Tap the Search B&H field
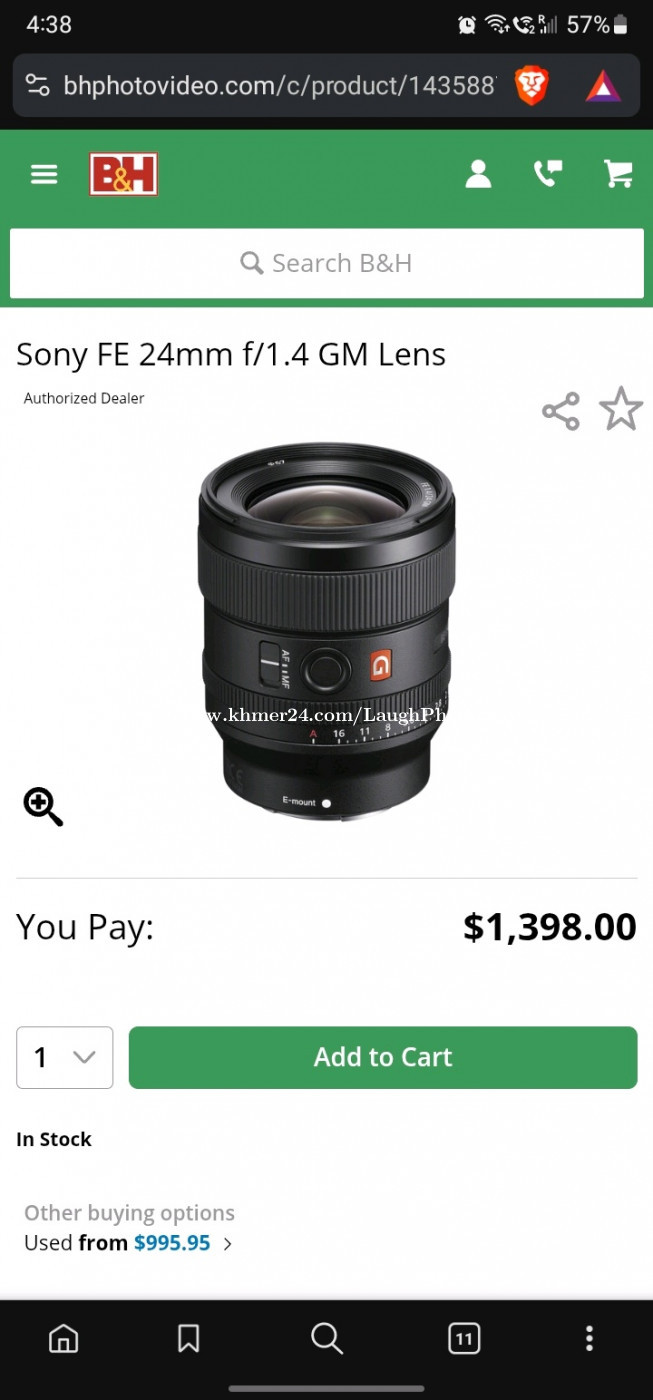The width and height of the screenshot is (653, 1400). (326, 263)
